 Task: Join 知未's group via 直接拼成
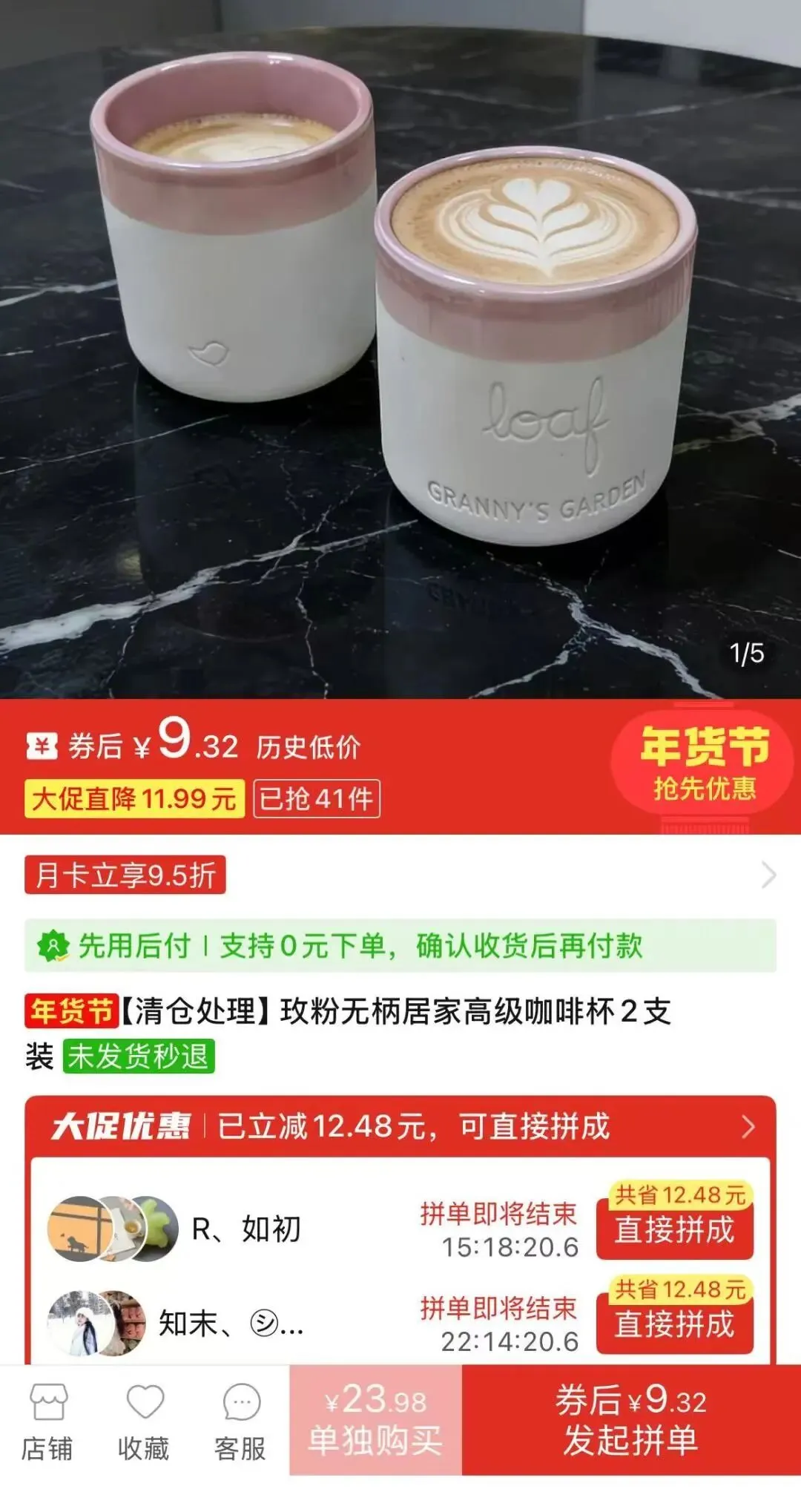click(x=674, y=1325)
